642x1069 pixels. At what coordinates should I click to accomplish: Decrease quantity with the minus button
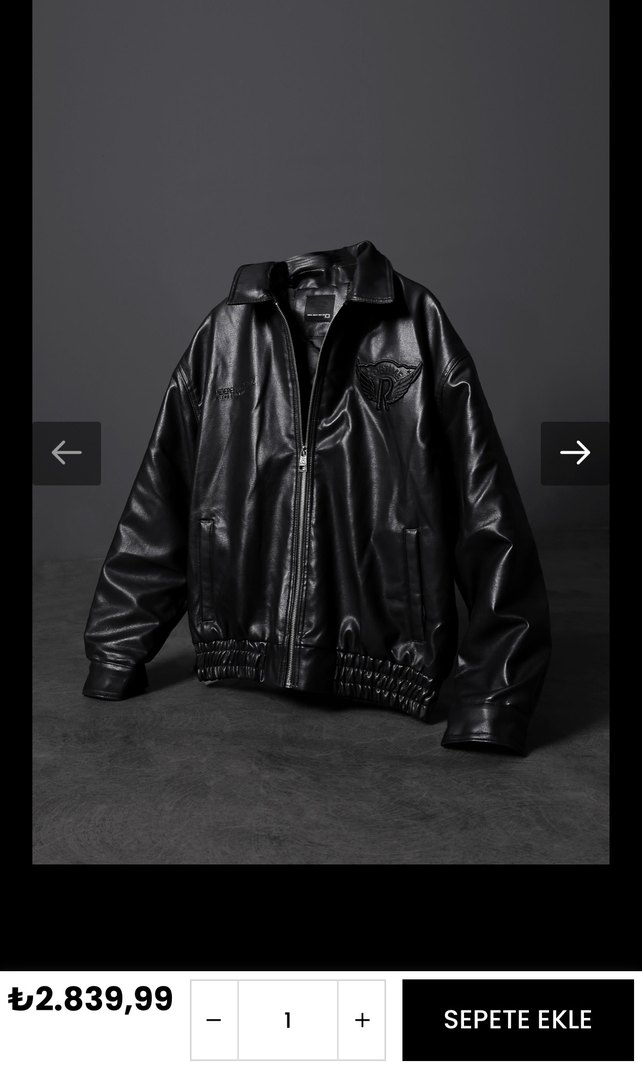click(x=214, y=1020)
